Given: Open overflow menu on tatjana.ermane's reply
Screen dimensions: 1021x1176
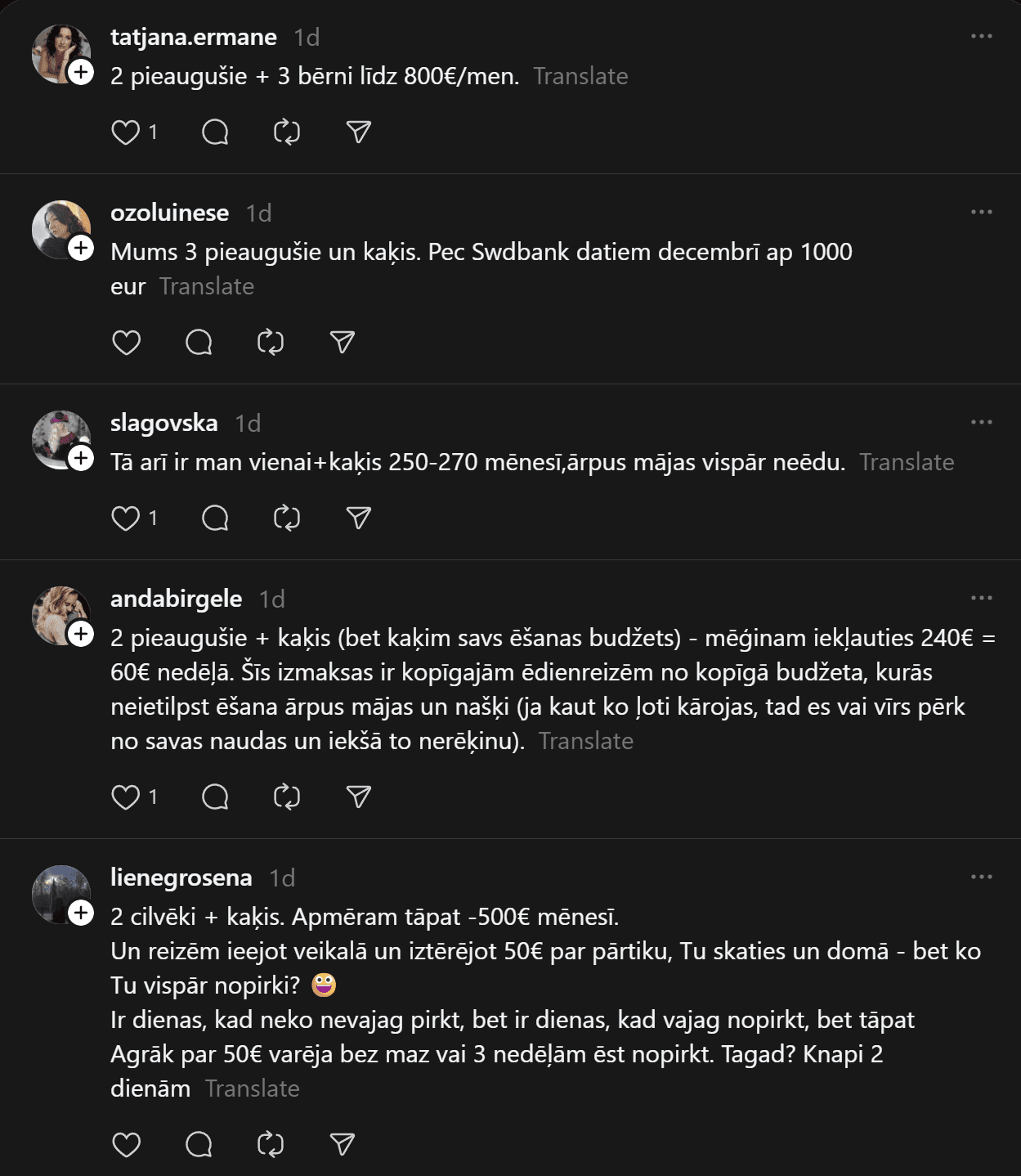Looking at the screenshot, I should click(x=981, y=37).
